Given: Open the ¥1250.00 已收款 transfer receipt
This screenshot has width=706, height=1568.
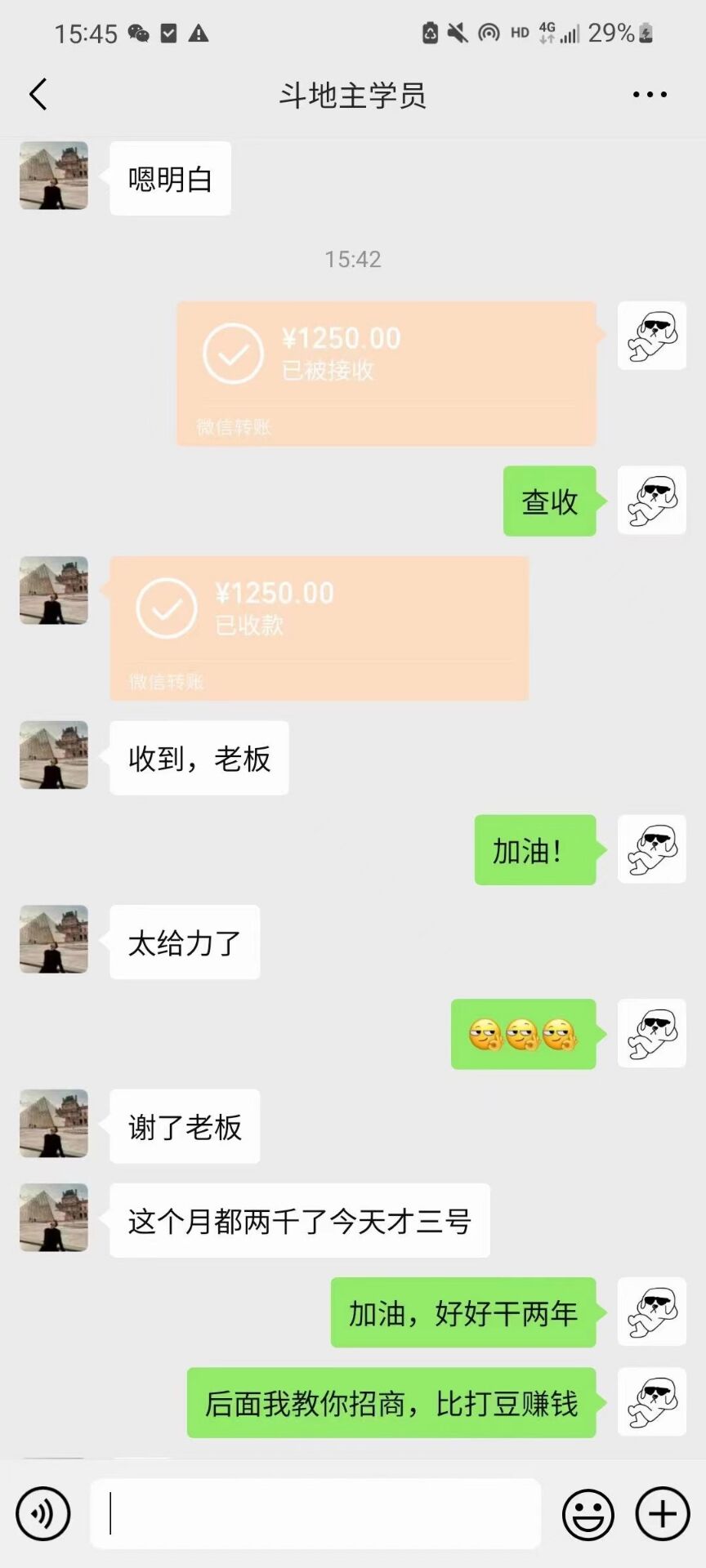Looking at the screenshot, I should point(319,628).
